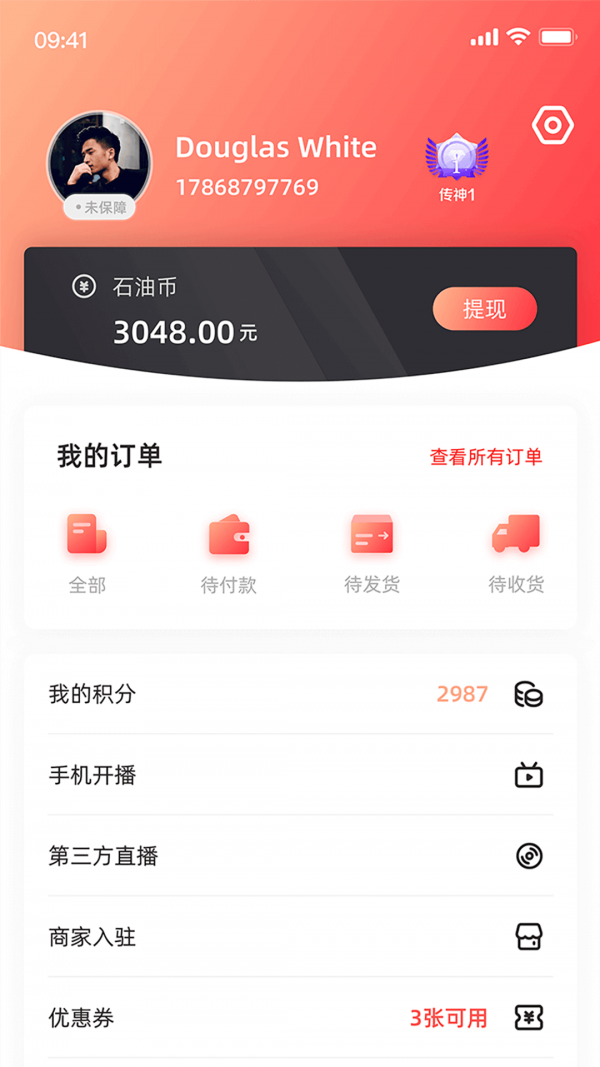This screenshot has height=1067, width=600.
Task: Show 全部 orders
Action: [x=87, y=554]
